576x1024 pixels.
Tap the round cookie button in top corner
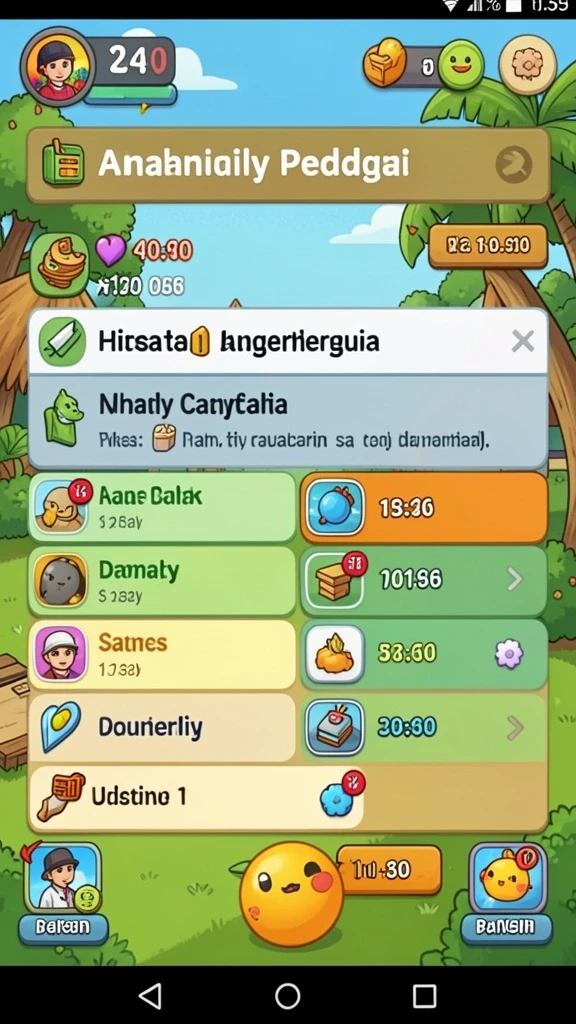(x=527, y=64)
